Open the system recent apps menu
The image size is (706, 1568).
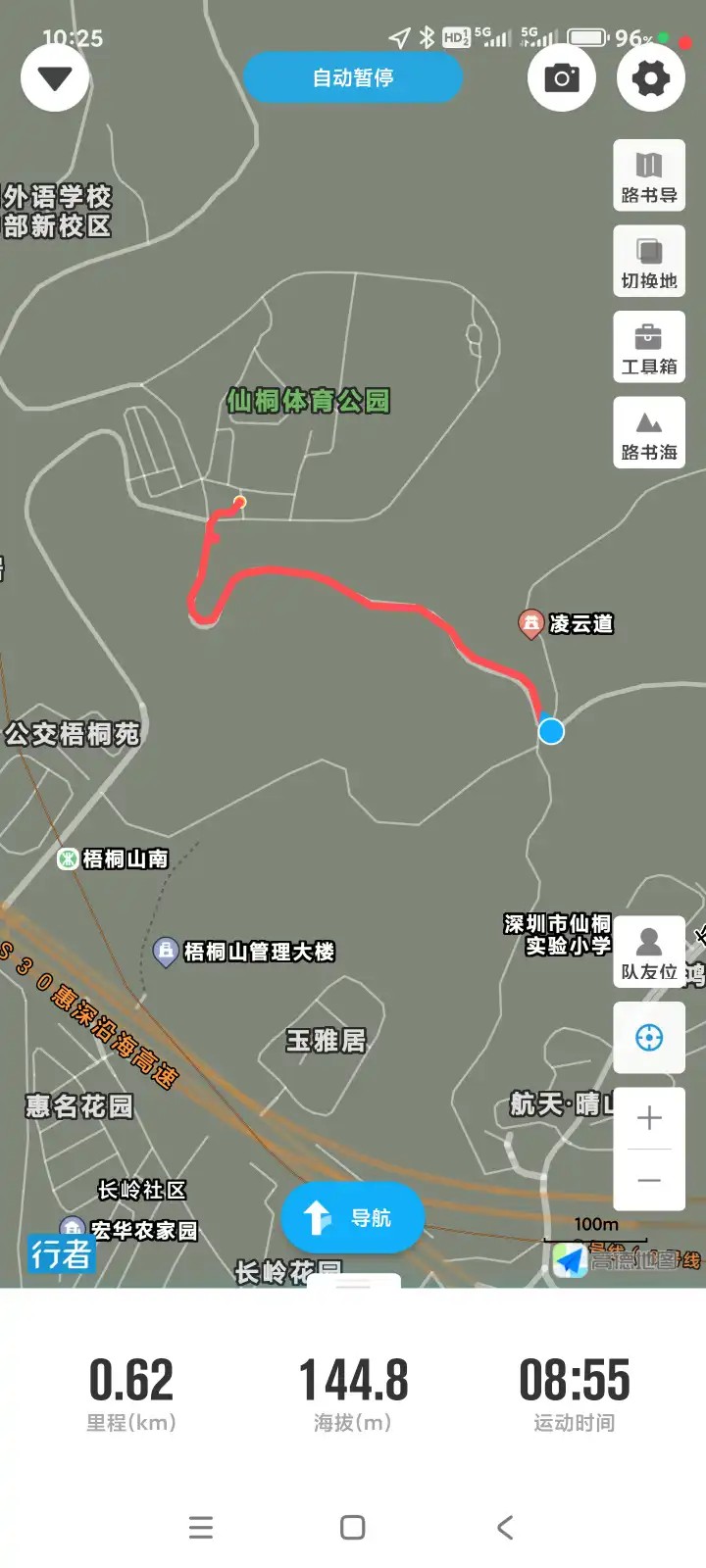pyautogui.click(x=201, y=1527)
